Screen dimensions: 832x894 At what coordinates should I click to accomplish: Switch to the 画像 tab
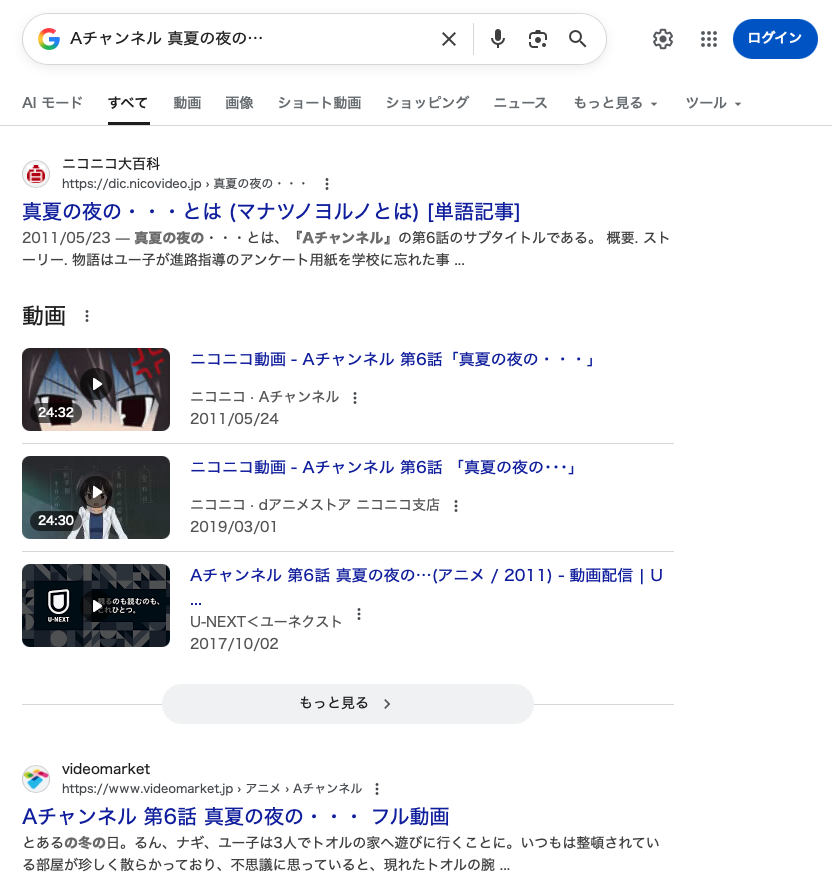239,103
